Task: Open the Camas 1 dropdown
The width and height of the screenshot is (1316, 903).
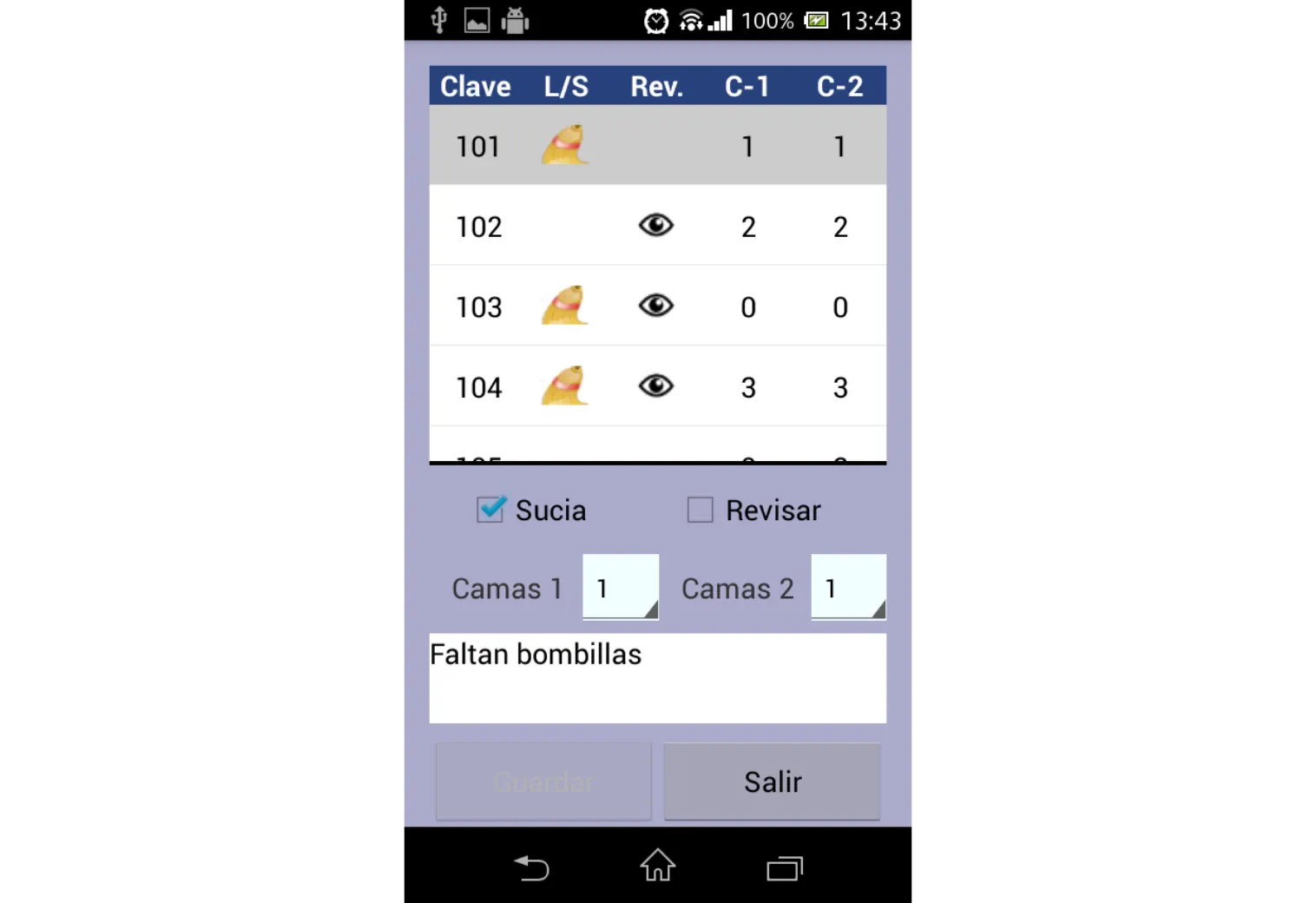Action: click(620, 588)
